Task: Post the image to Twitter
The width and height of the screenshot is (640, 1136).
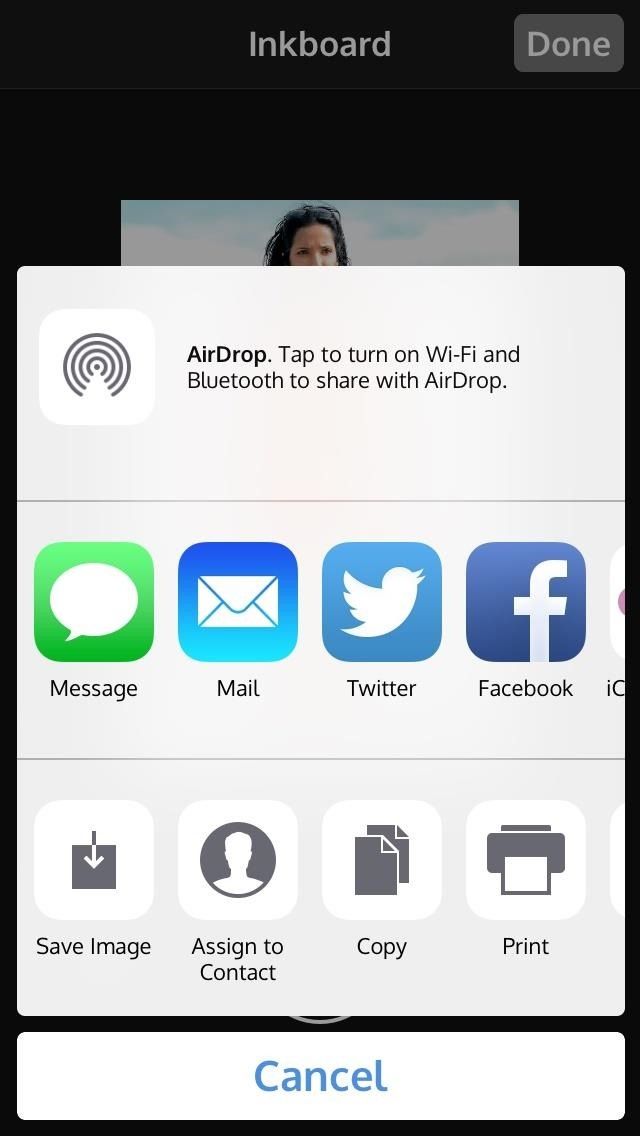Action: [x=382, y=602]
